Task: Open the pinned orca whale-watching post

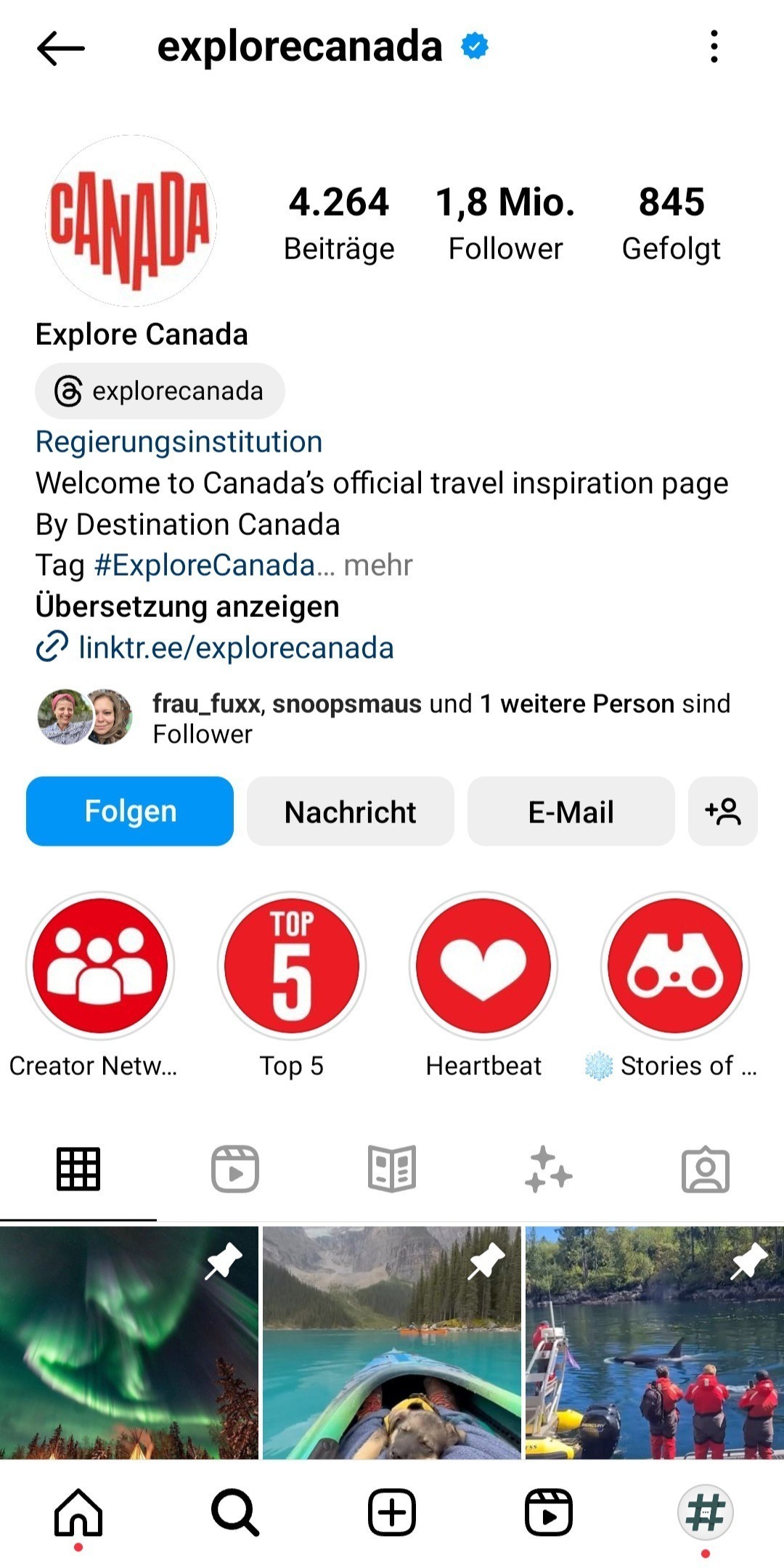Action: (654, 1343)
